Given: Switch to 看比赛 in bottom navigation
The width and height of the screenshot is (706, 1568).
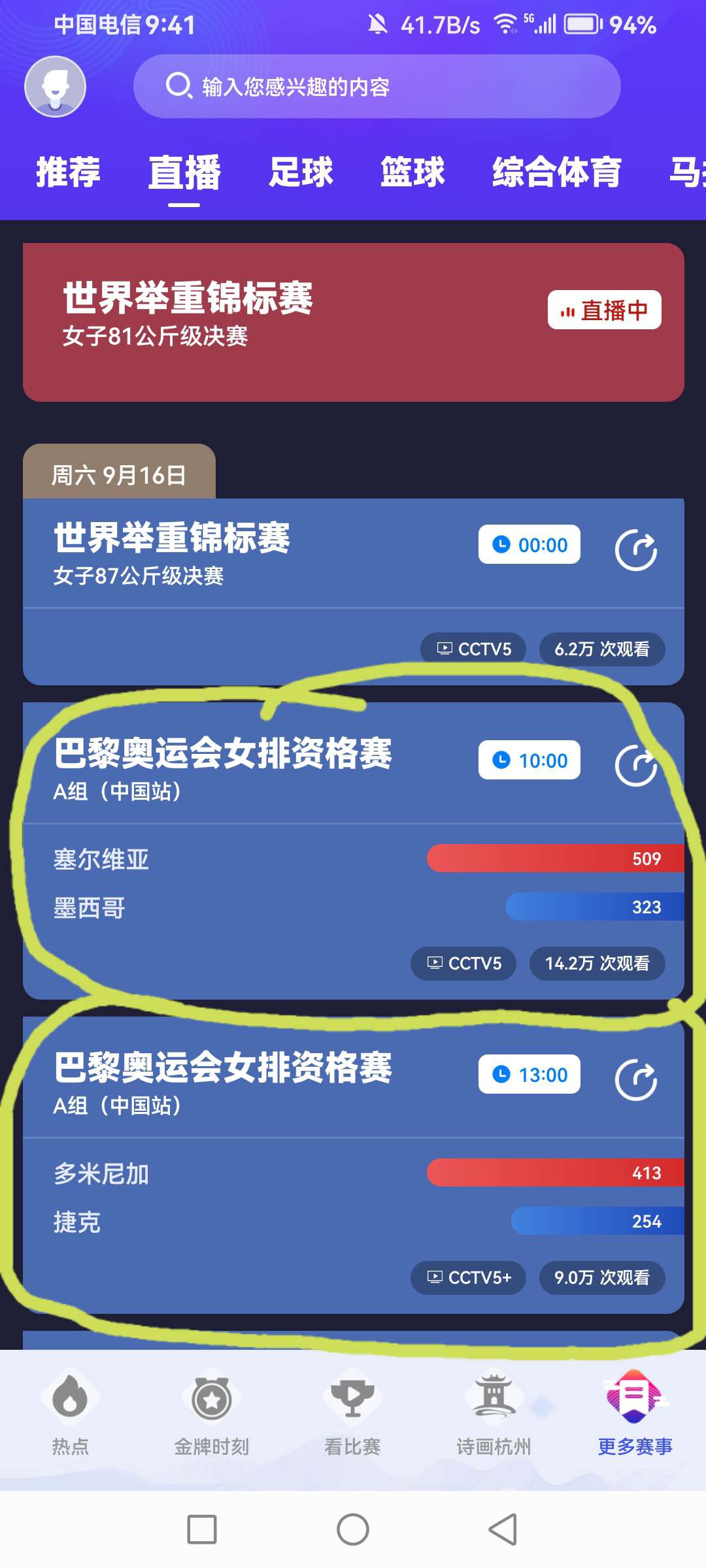Looking at the screenshot, I should 352,1411.
